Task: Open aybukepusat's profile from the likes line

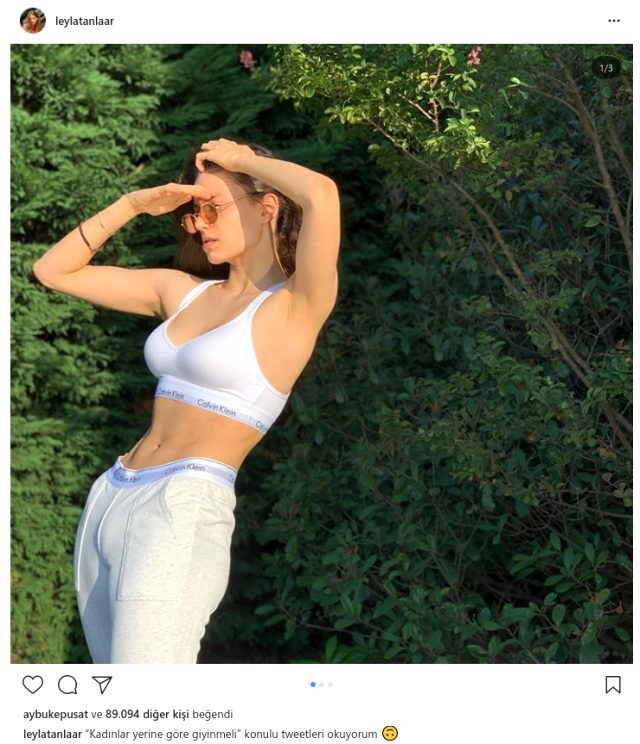Action: coord(55,714)
